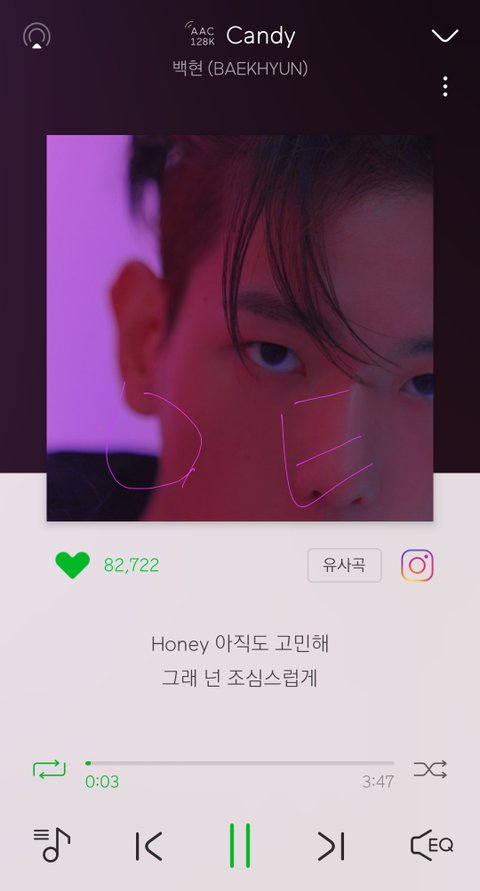Tap the playback progress bar to seek
The width and height of the screenshot is (480, 891).
[240, 763]
